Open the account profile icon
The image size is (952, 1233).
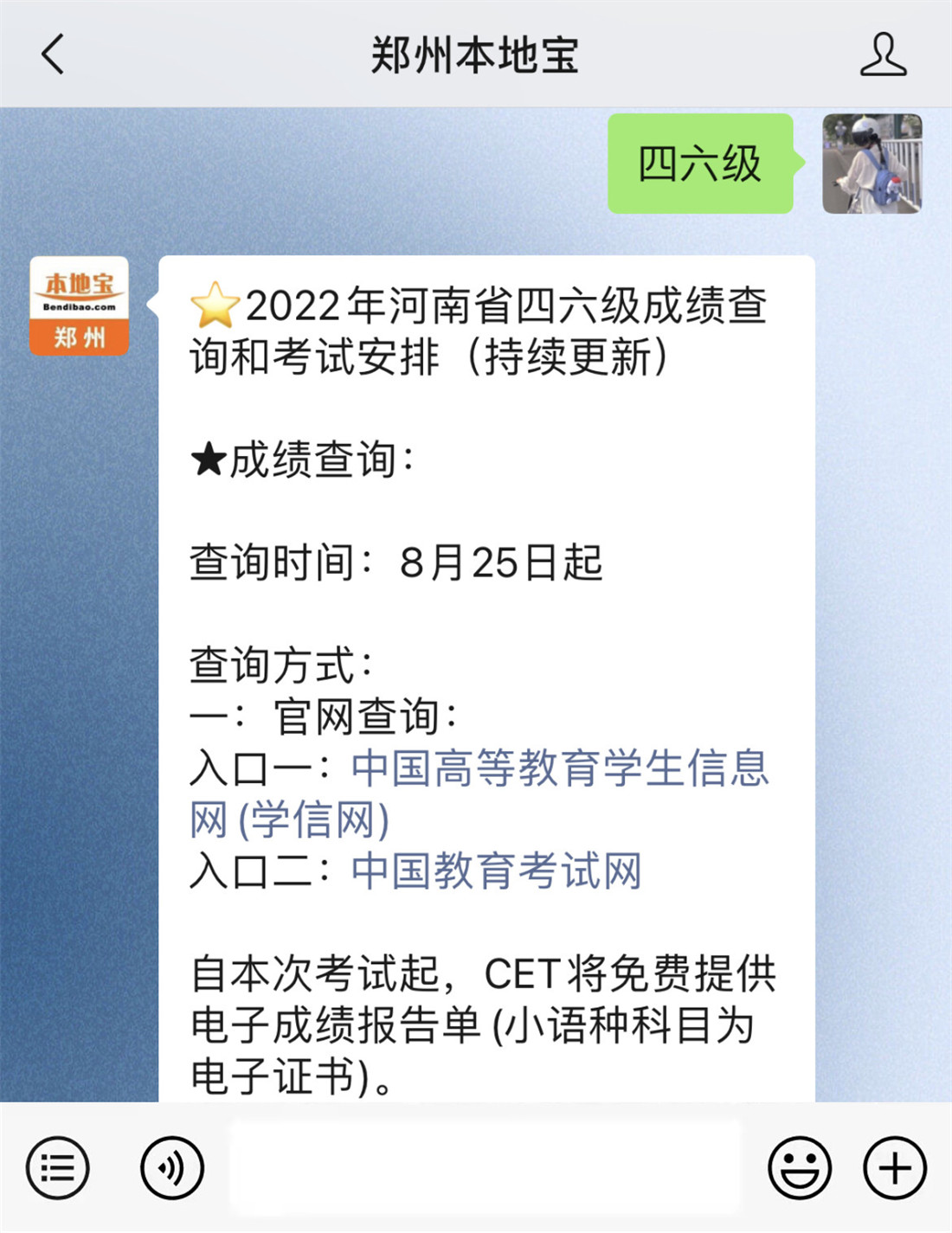coord(882,55)
